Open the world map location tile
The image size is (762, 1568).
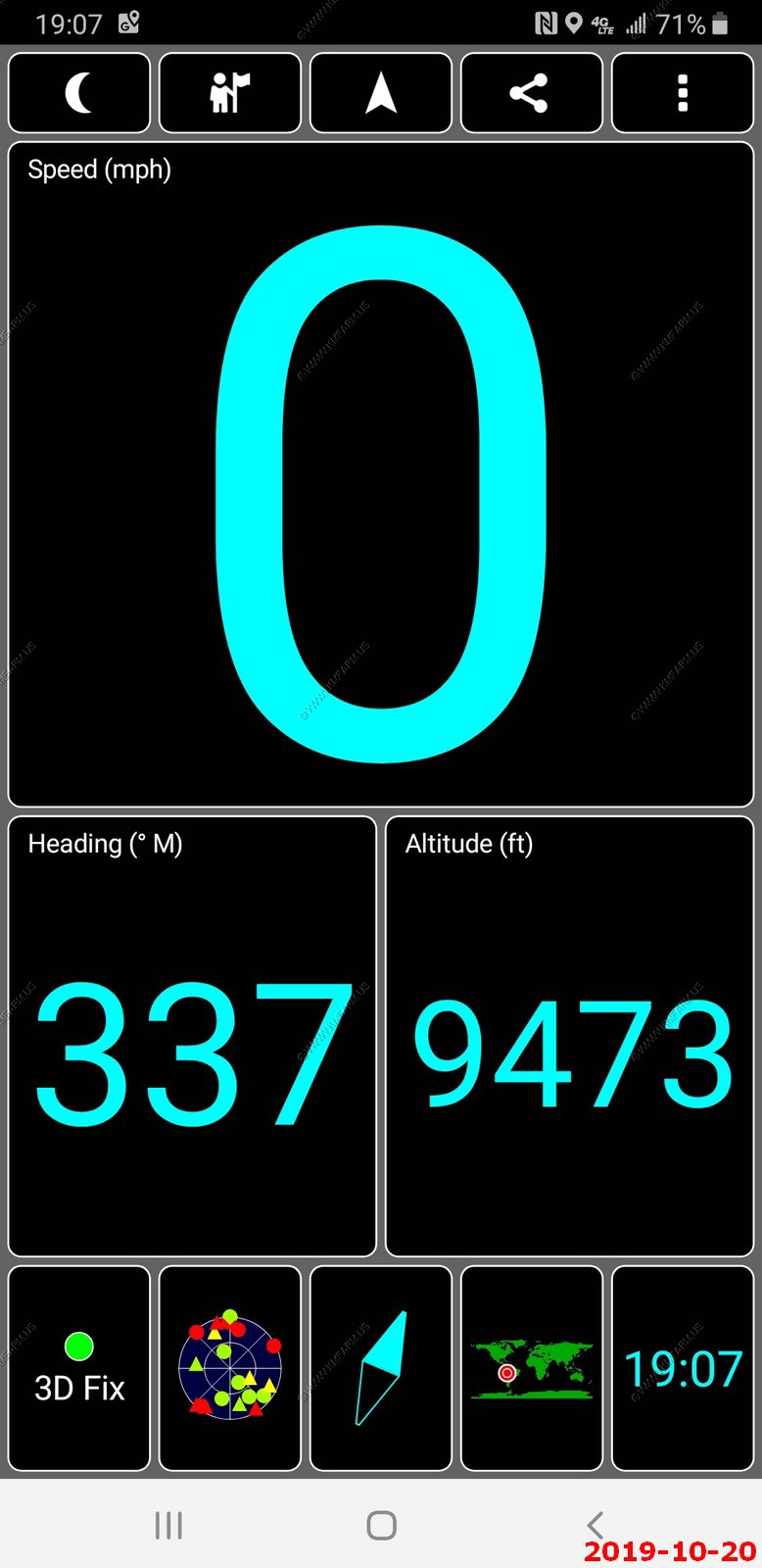[x=532, y=1368]
